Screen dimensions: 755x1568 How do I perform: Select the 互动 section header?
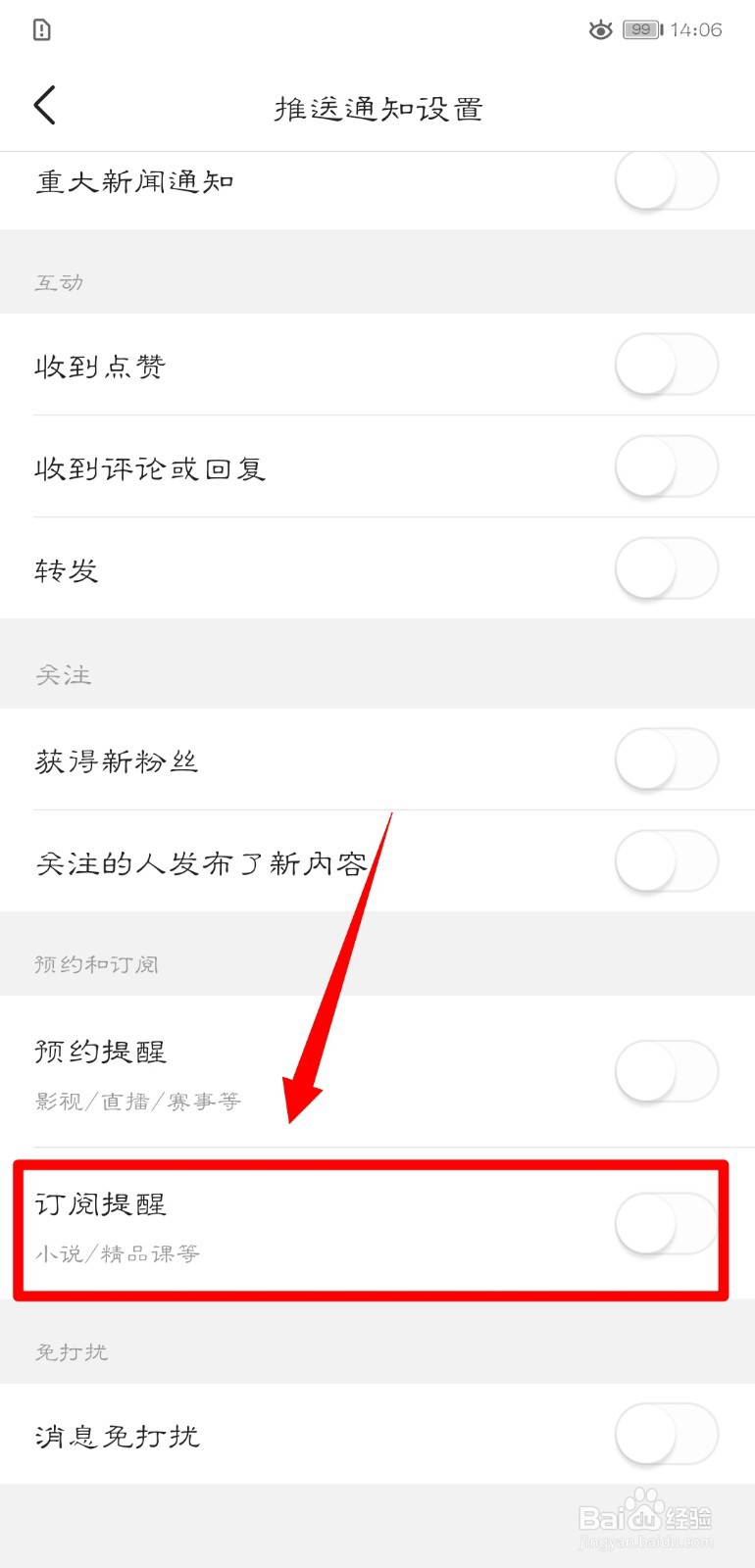[x=59, y=282]
